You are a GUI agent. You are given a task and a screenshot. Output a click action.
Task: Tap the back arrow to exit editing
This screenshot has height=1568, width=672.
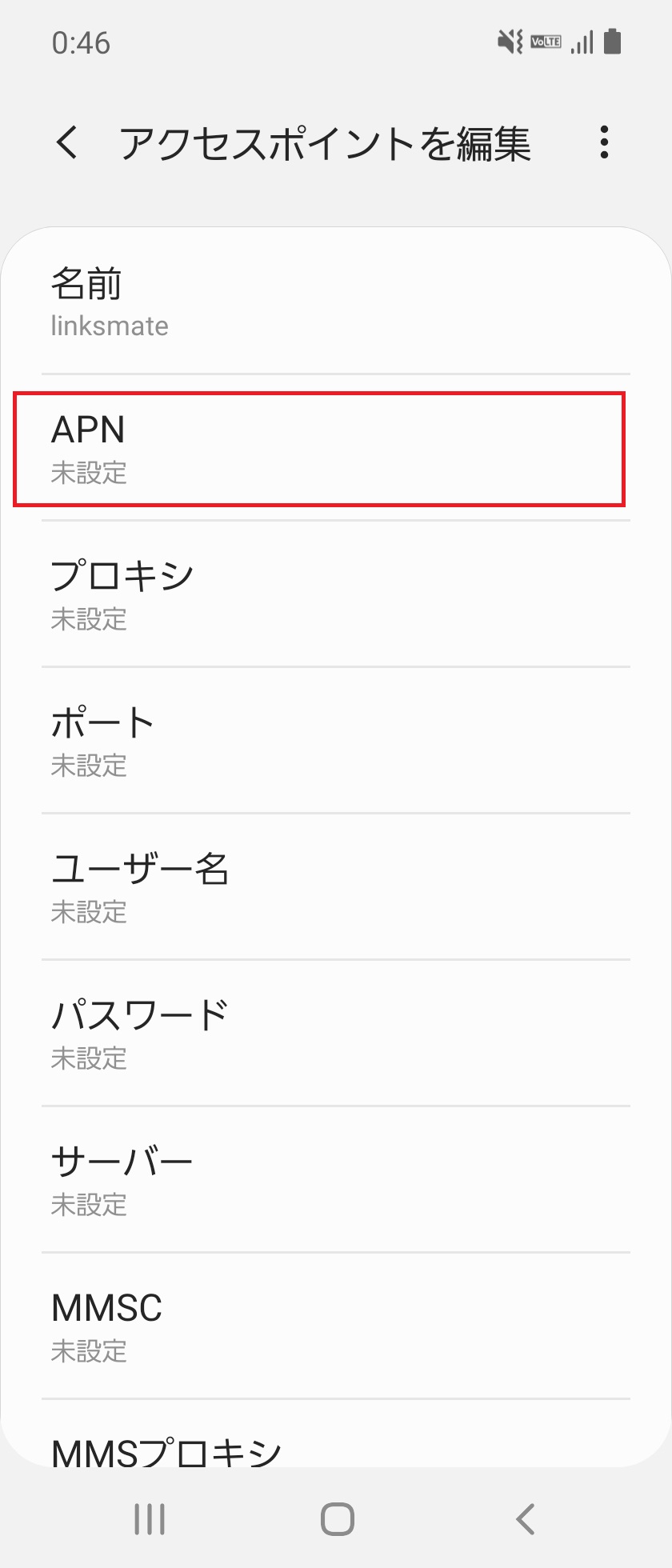tap(66, 144)
